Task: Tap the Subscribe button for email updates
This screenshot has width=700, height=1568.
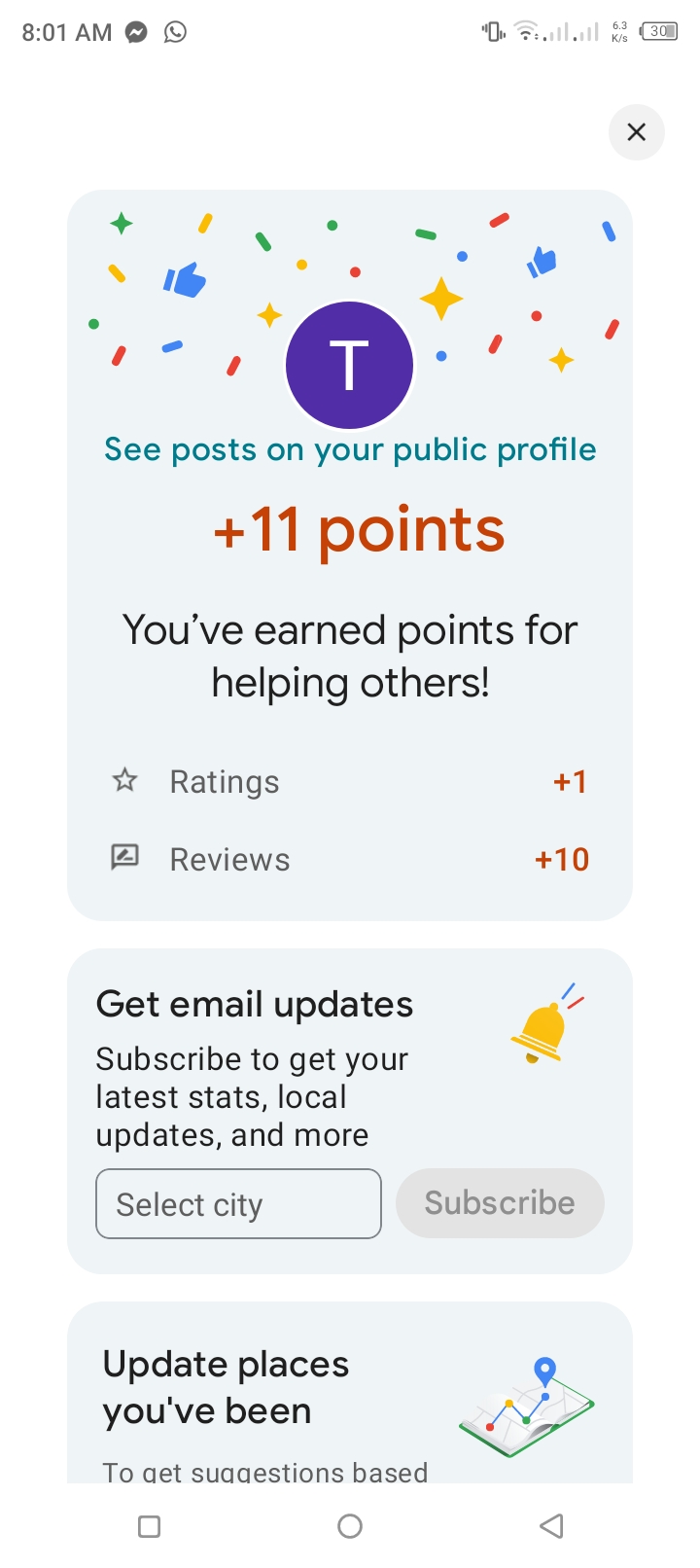Action: pos(500,1203)
